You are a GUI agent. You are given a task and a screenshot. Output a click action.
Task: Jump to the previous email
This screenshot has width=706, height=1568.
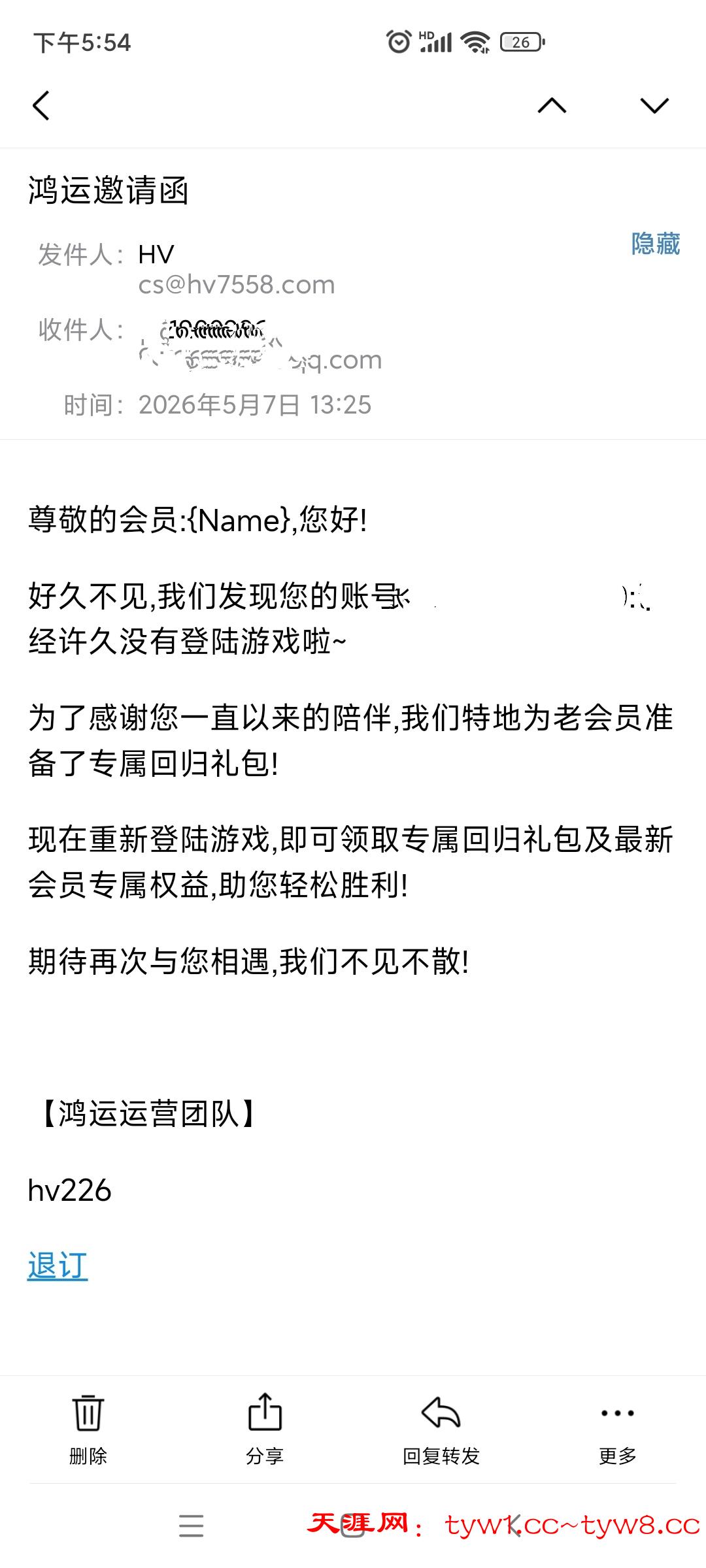click(x=552, y=105)
